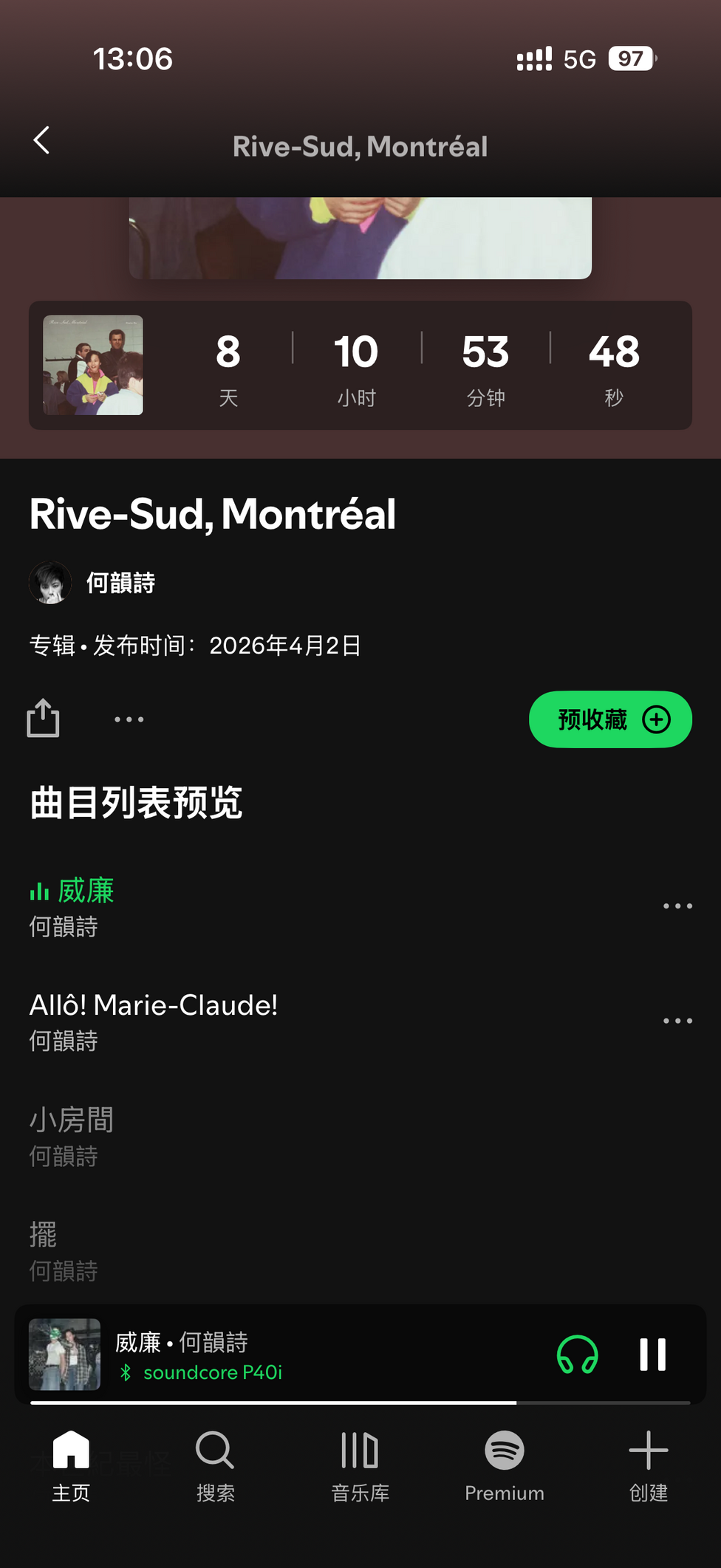Open the 创建 create tab
The height and width of the screenshot is (1568, 721).
649,1466
